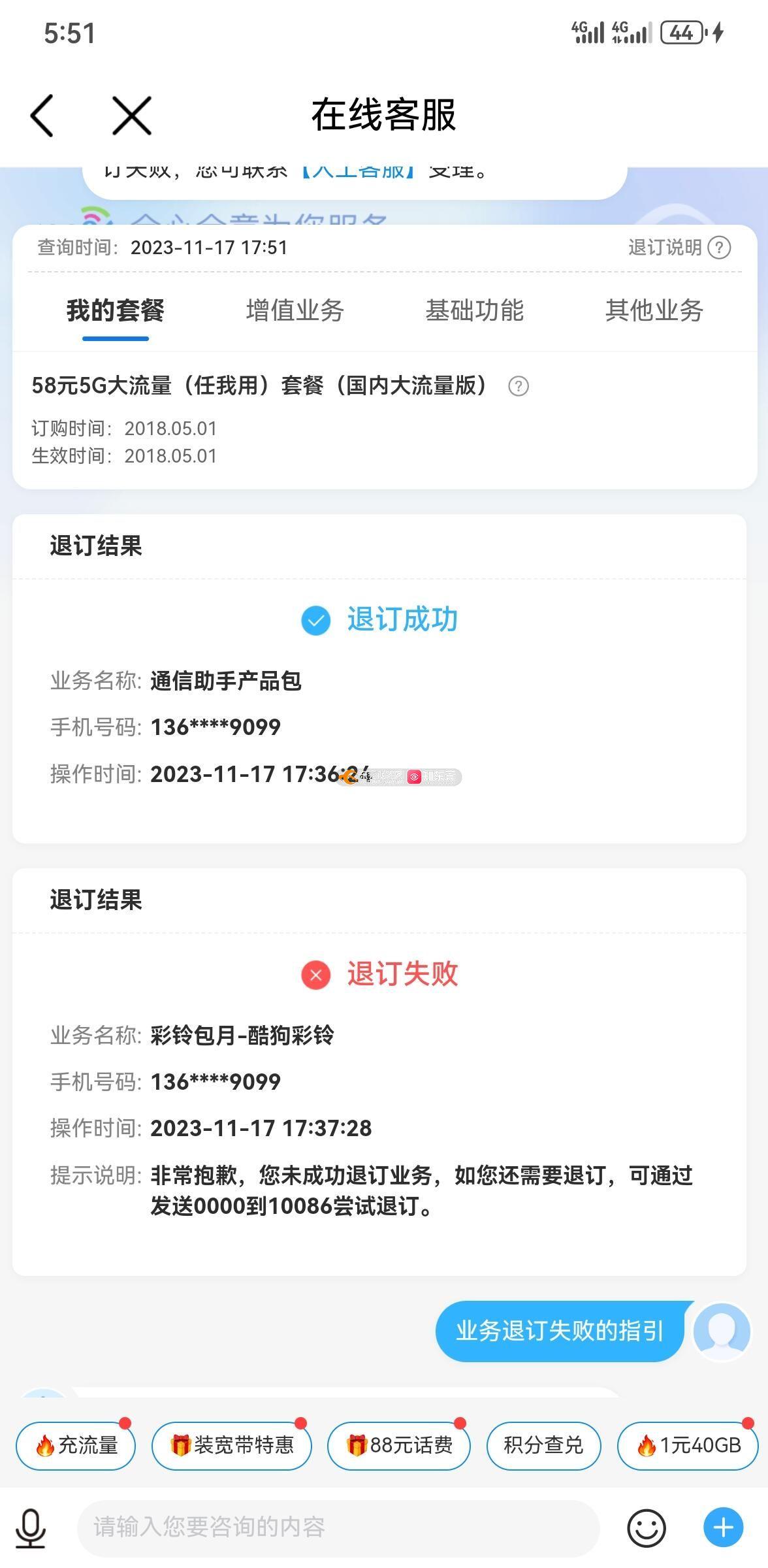The width and height of the screenshot is (768, 1568).
Task: Switch to 其他业务 tab
Action: pos(654,310)
